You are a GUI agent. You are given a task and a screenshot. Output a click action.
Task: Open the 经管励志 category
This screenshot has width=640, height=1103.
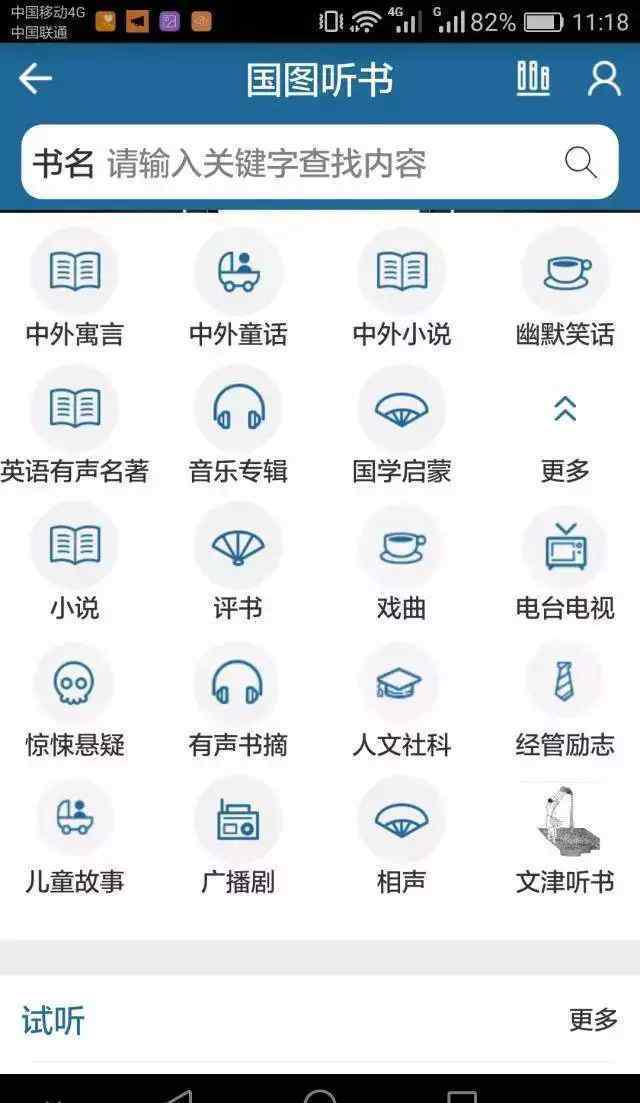[x=565, y=701]
